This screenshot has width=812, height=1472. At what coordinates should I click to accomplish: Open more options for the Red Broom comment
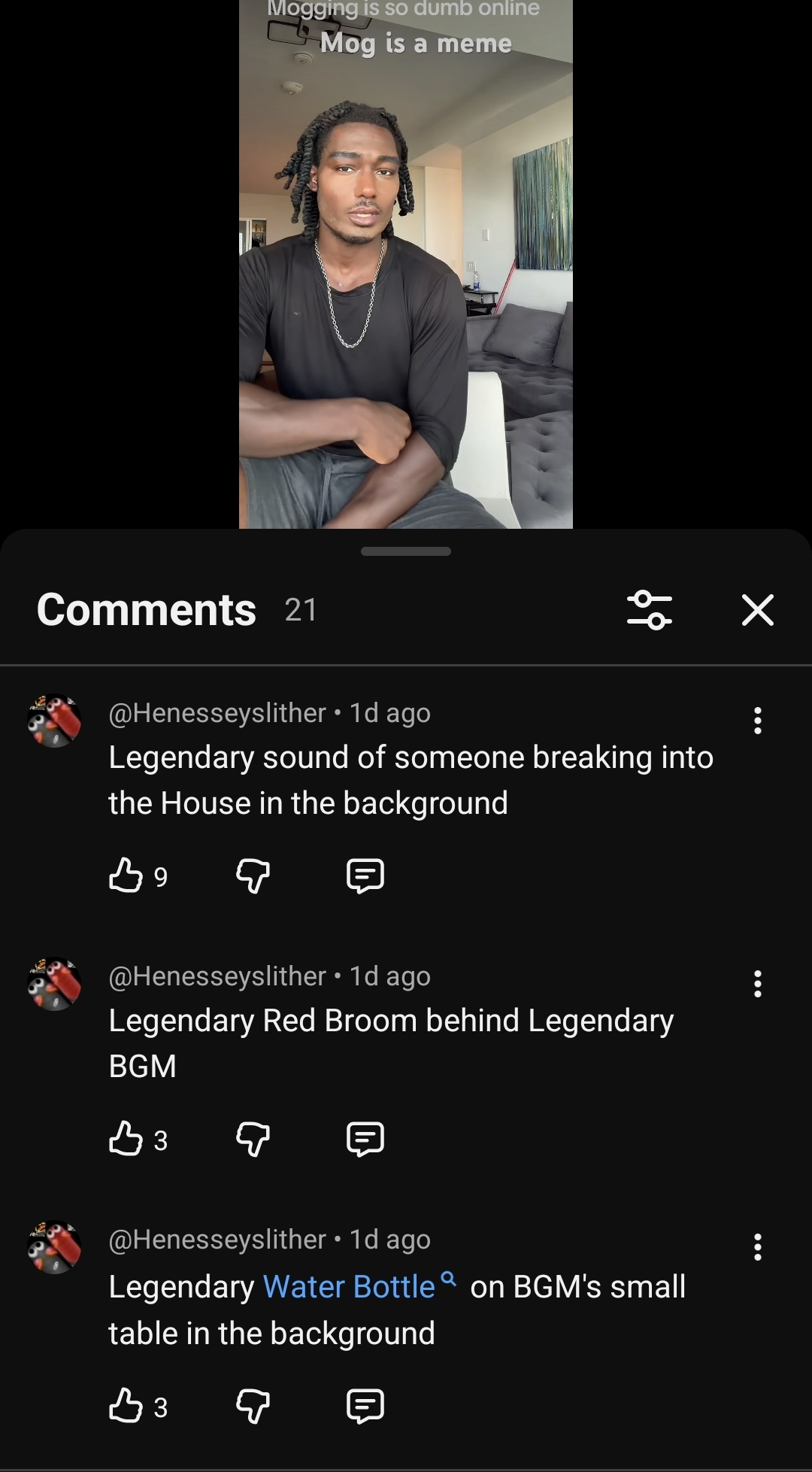click(757, 984)
